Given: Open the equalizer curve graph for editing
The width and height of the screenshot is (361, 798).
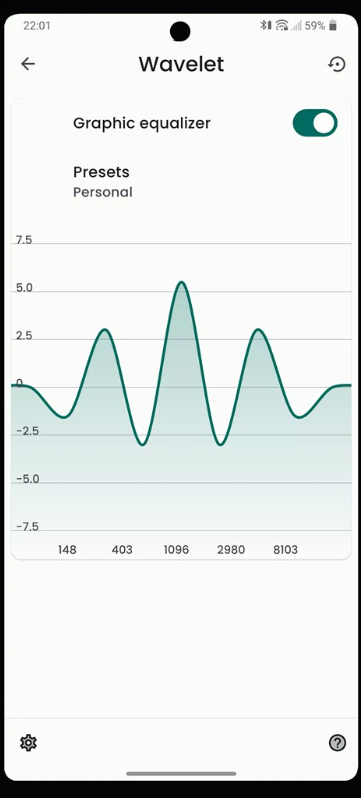Looking at the screenshot, I should [181, 387].
